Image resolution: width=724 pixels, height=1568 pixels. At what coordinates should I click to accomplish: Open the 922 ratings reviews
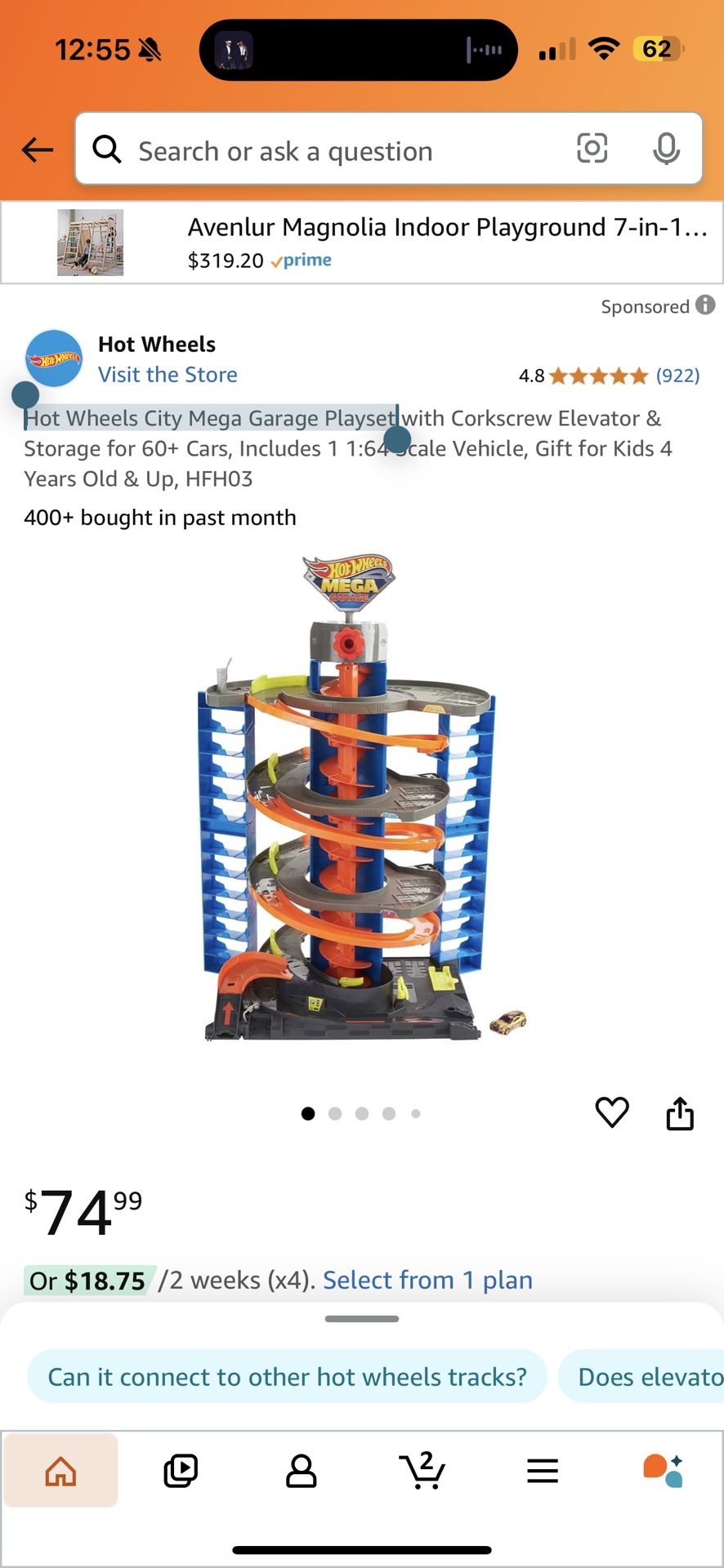(x=677, y=376)
